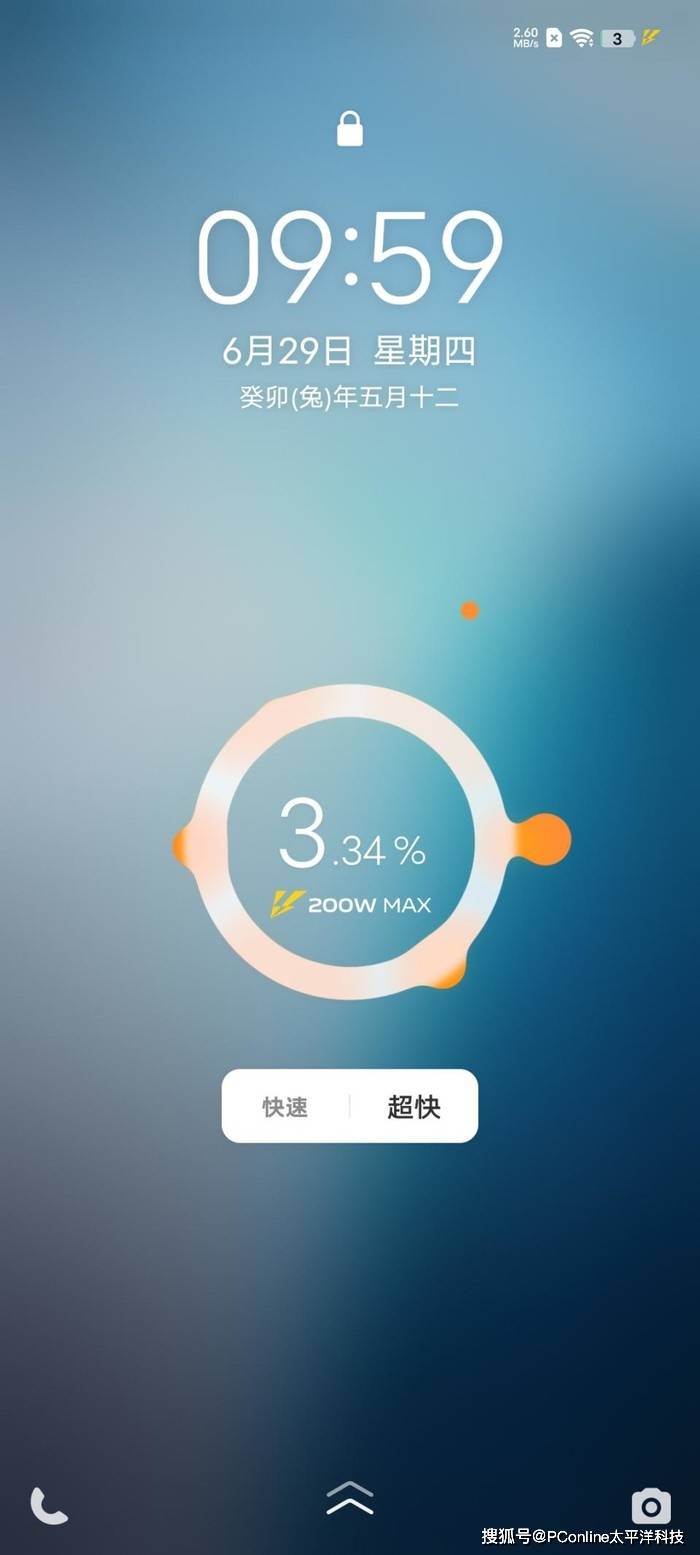Tap the up chevron to unlock

click(350, 1497)
